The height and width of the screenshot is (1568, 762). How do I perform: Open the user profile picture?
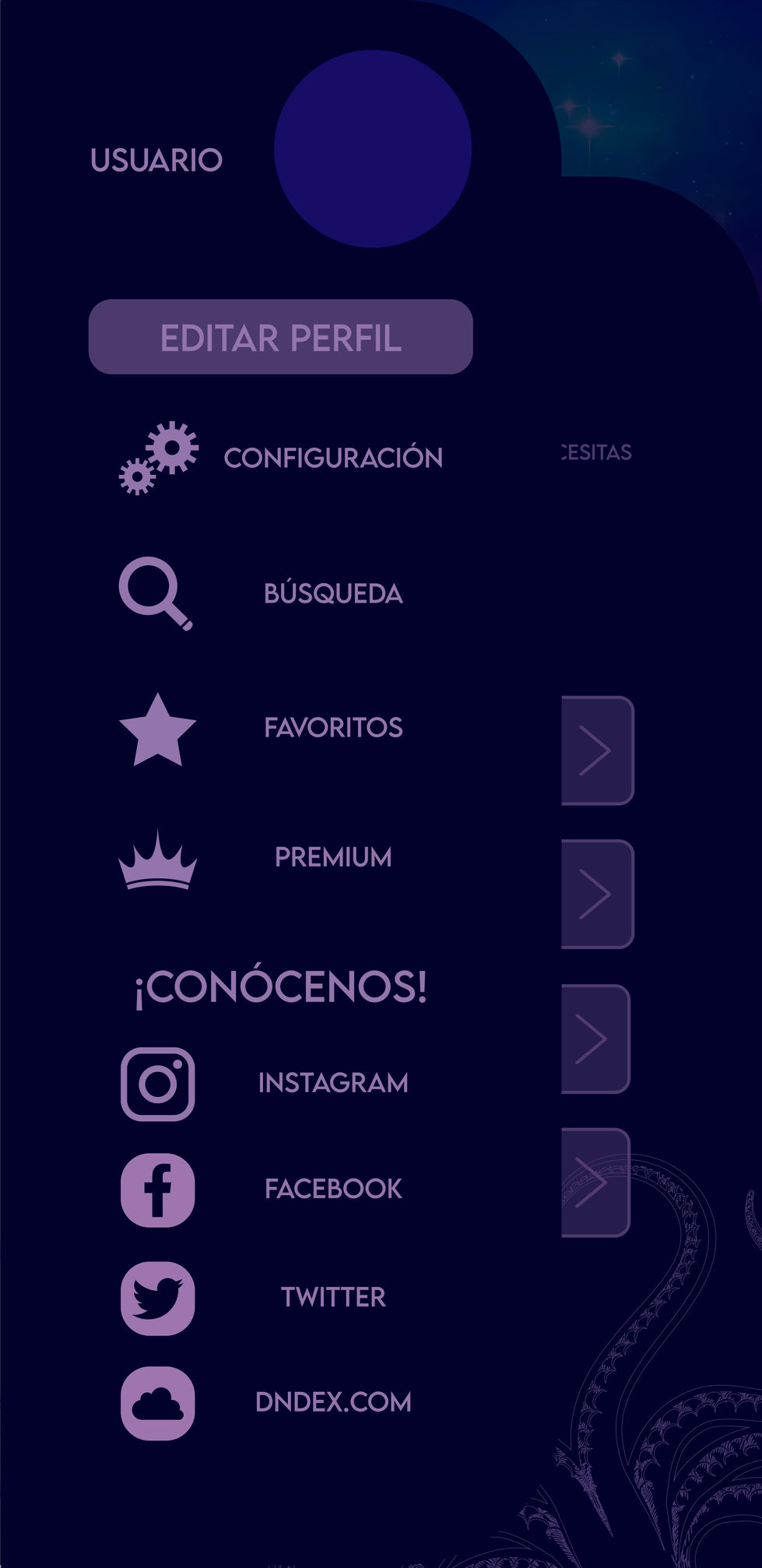372,149
